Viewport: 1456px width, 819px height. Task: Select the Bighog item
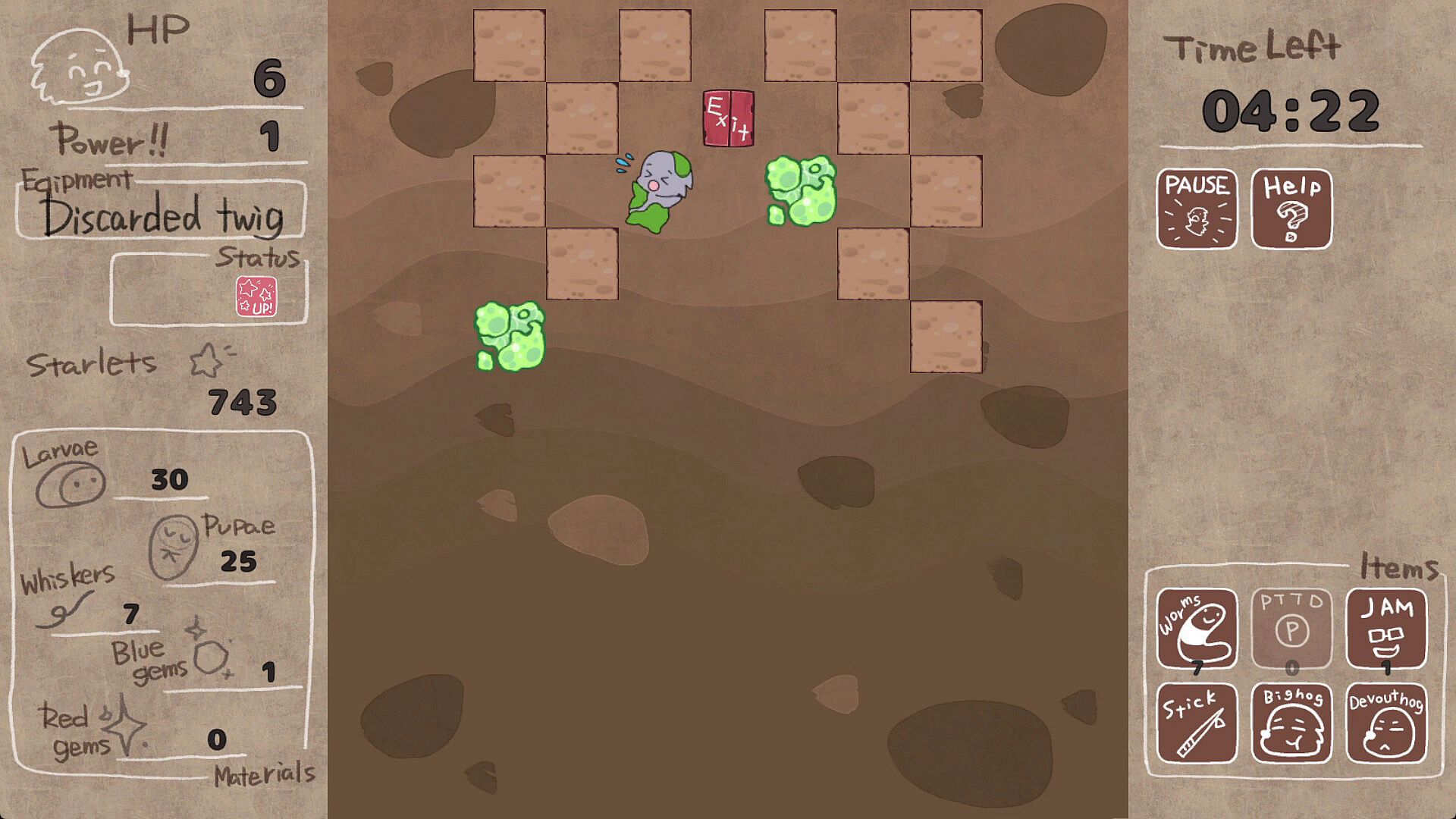(1291, 723)
